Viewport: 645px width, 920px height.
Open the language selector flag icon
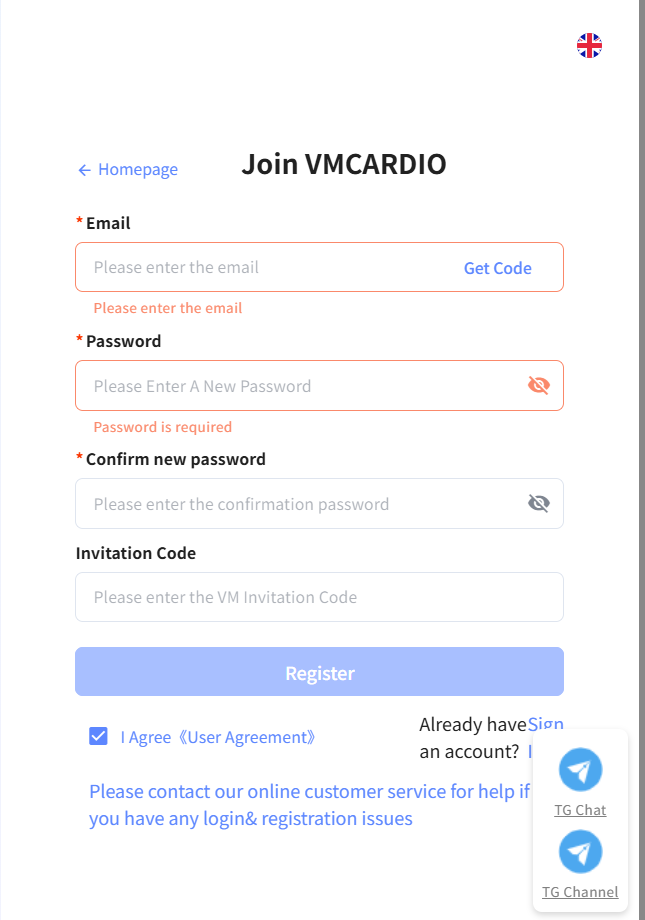tap(589, 45)
